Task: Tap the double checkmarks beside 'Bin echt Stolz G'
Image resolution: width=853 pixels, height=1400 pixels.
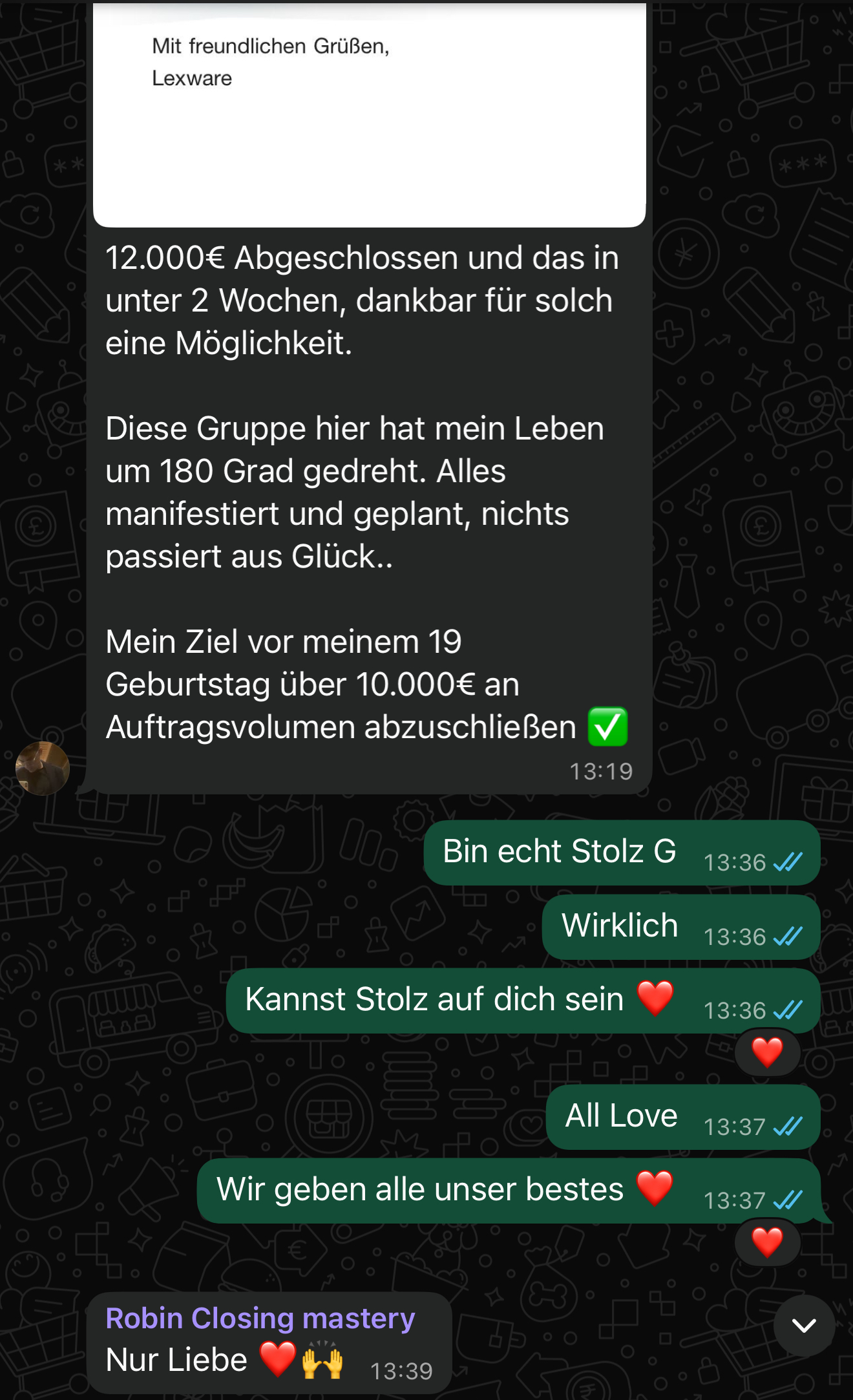Action: [788, 862]
